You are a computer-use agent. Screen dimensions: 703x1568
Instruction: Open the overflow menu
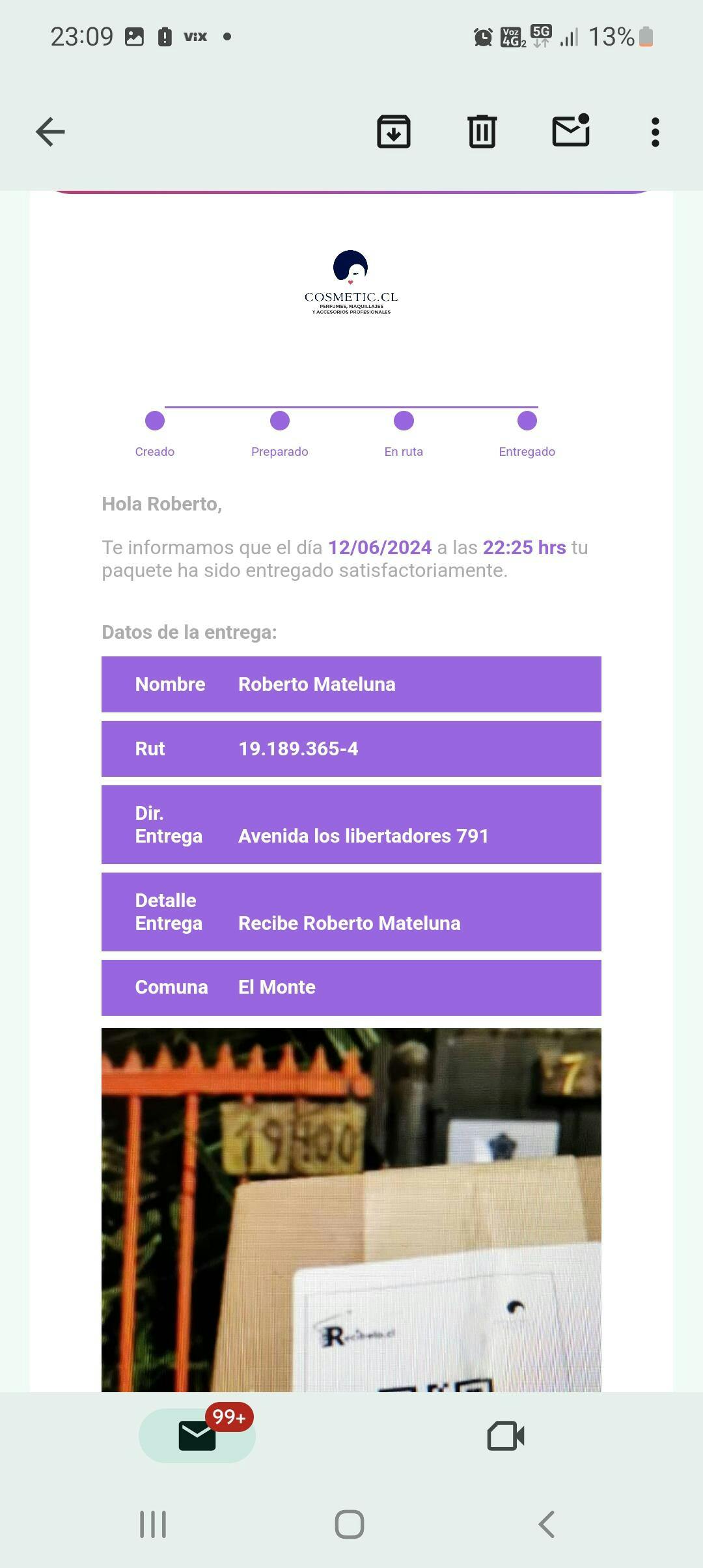coord(655,132)
